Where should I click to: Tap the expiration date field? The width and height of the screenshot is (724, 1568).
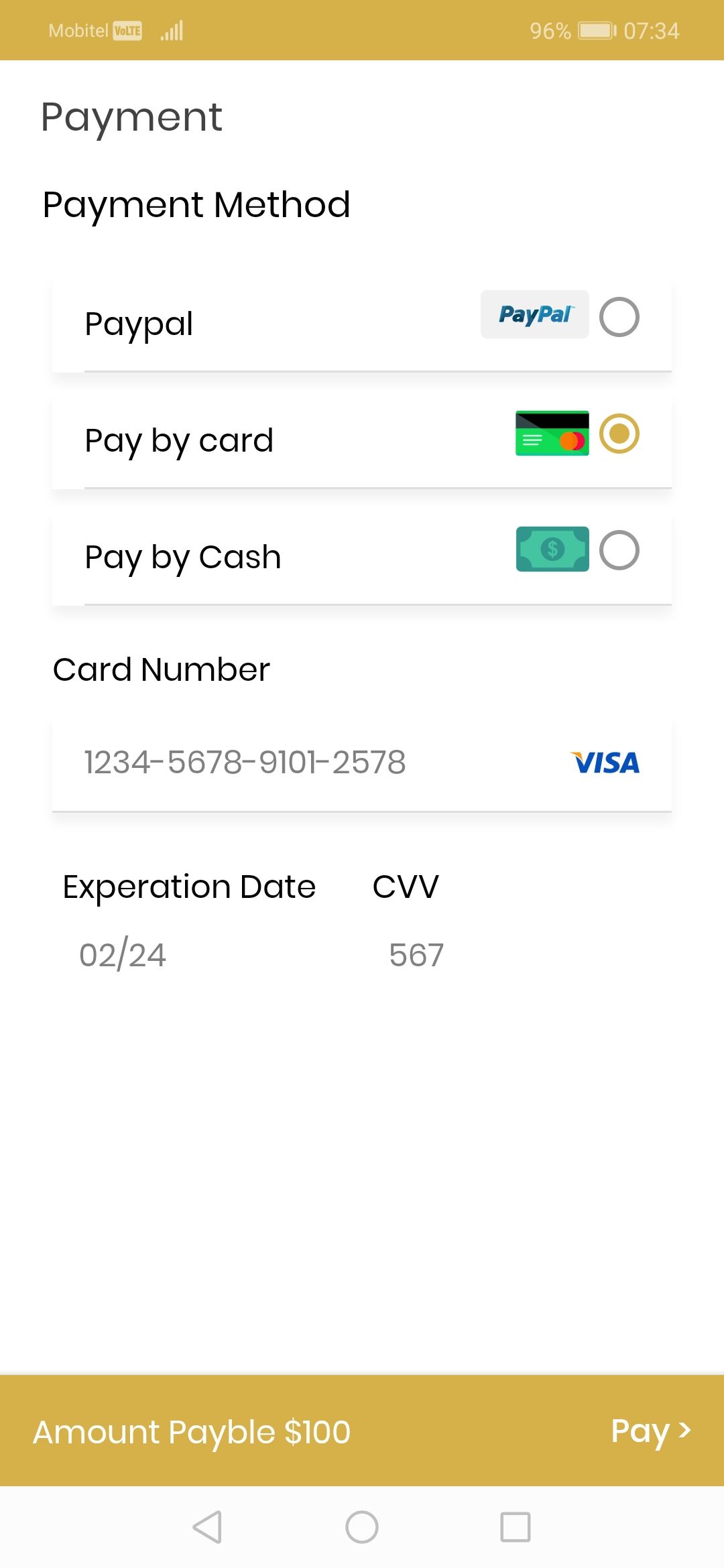(x=123, y=955)
